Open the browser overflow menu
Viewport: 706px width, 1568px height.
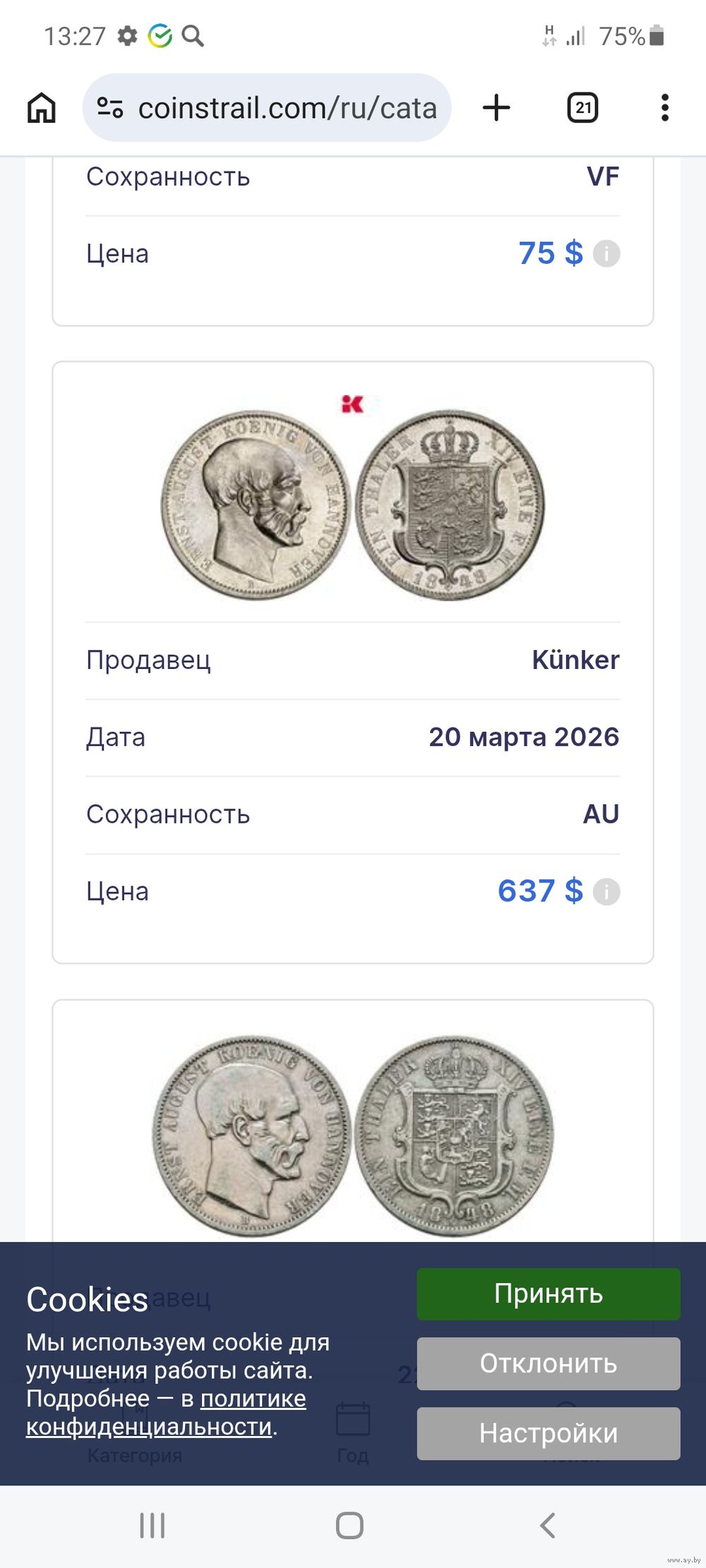(x=664, y=108)
